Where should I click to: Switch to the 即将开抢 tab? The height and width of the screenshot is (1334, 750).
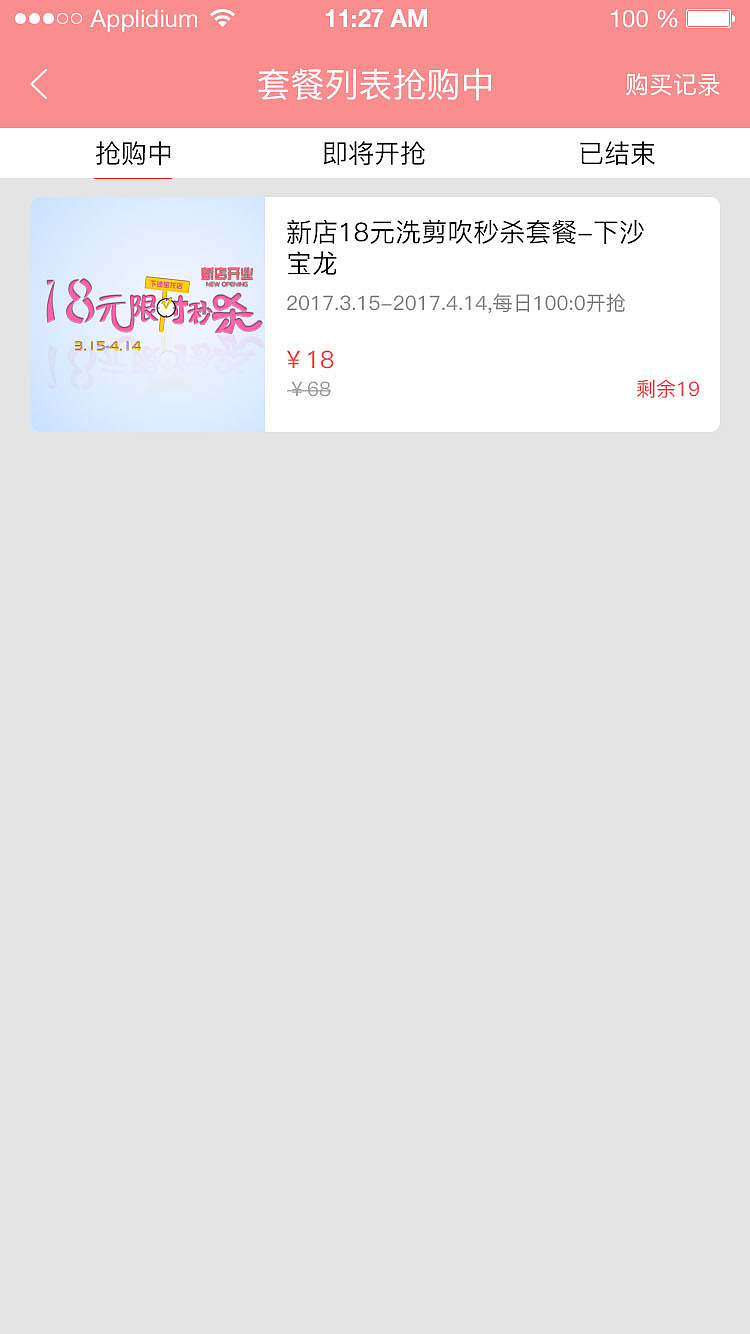[x=375, y=153]
